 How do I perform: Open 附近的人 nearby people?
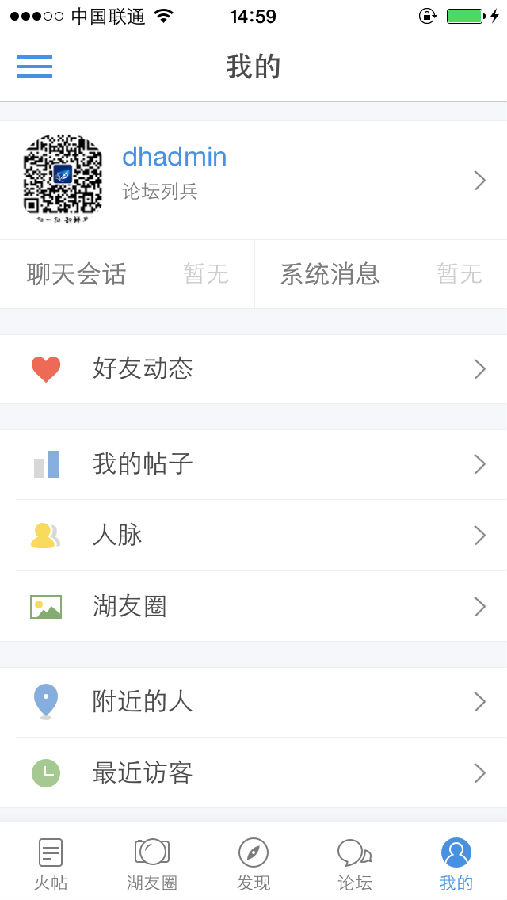253,702
